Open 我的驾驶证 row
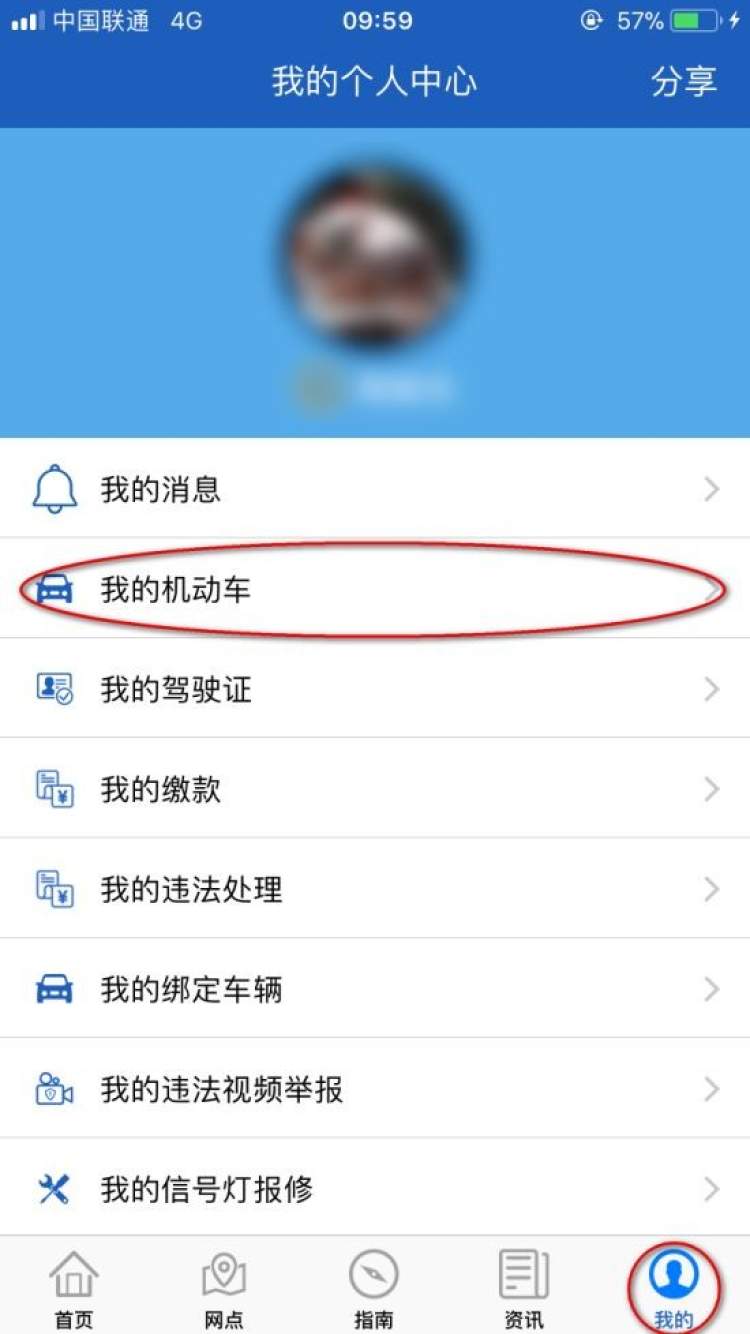 (375, 689)
